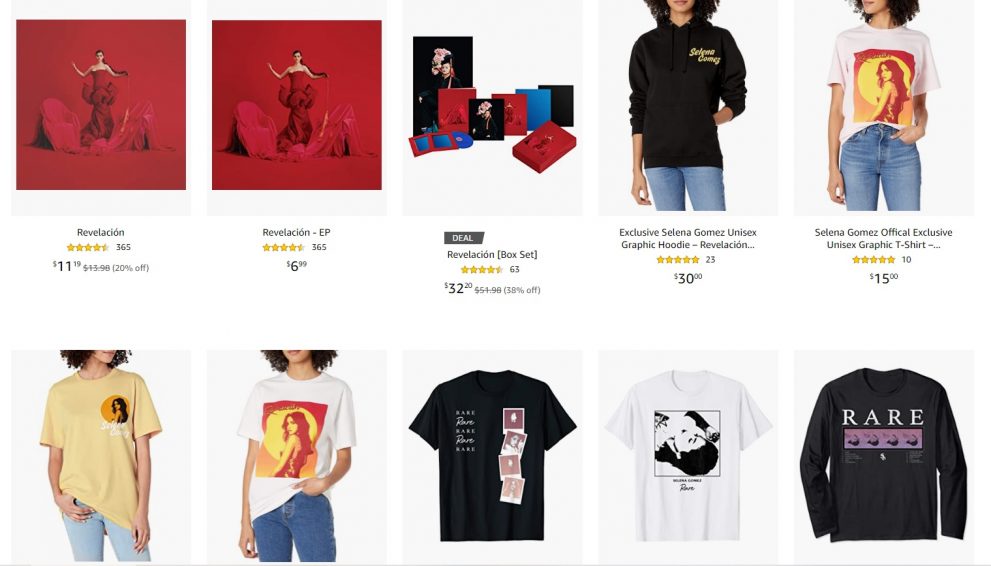Viewport: 991px width, 566px height.
Task: Show the 63 ratings for the Box Set
Action: click(x=514, y=269)
